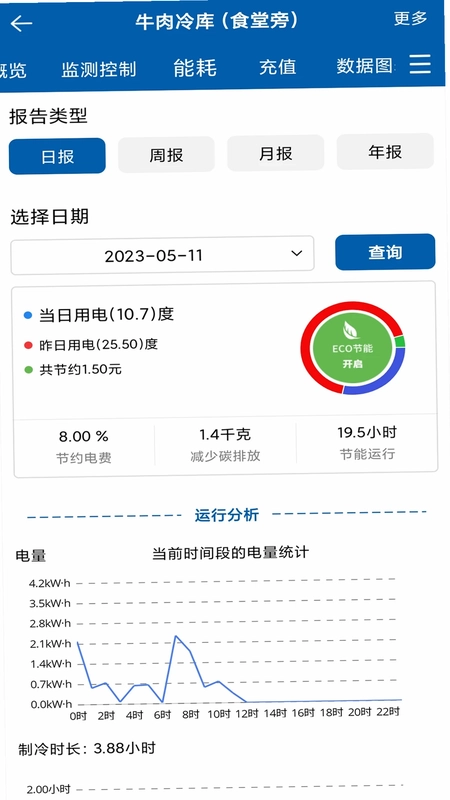Open the 更多 option in the header
Screen dimensions: 450x800
(410, 18)
